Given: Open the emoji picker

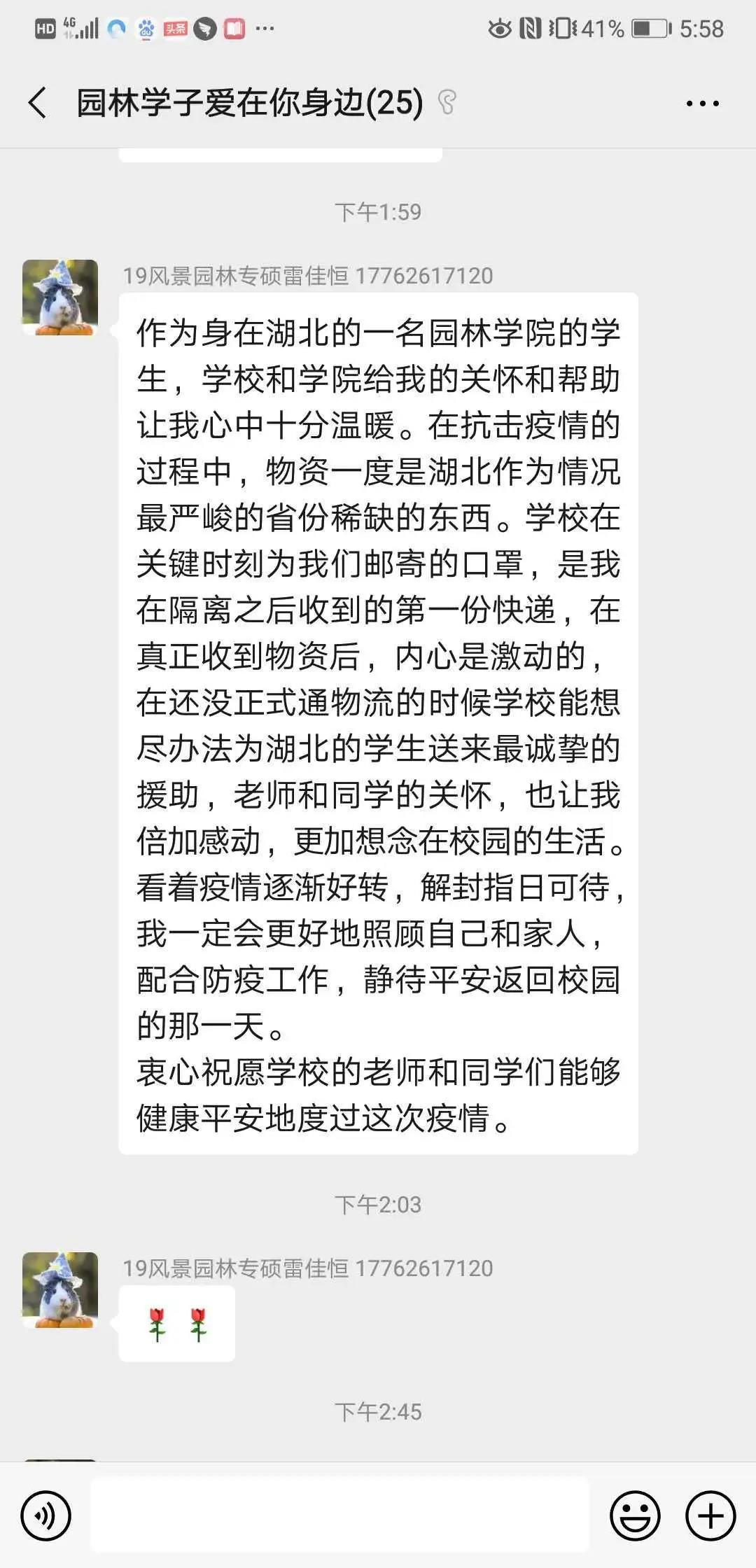Looking at the screenshot, I should [x=635, y=1515].
